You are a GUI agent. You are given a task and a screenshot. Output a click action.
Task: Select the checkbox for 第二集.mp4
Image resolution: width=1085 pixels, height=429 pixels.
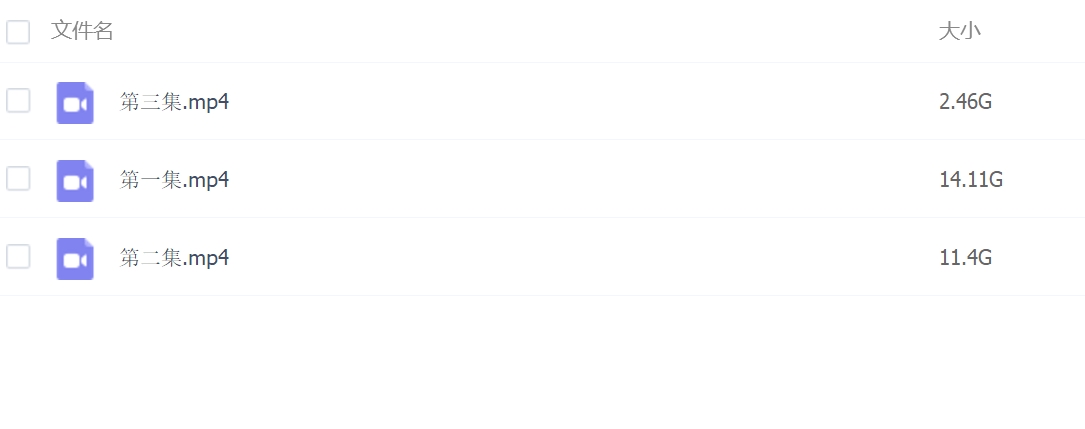tap(18, 257)
